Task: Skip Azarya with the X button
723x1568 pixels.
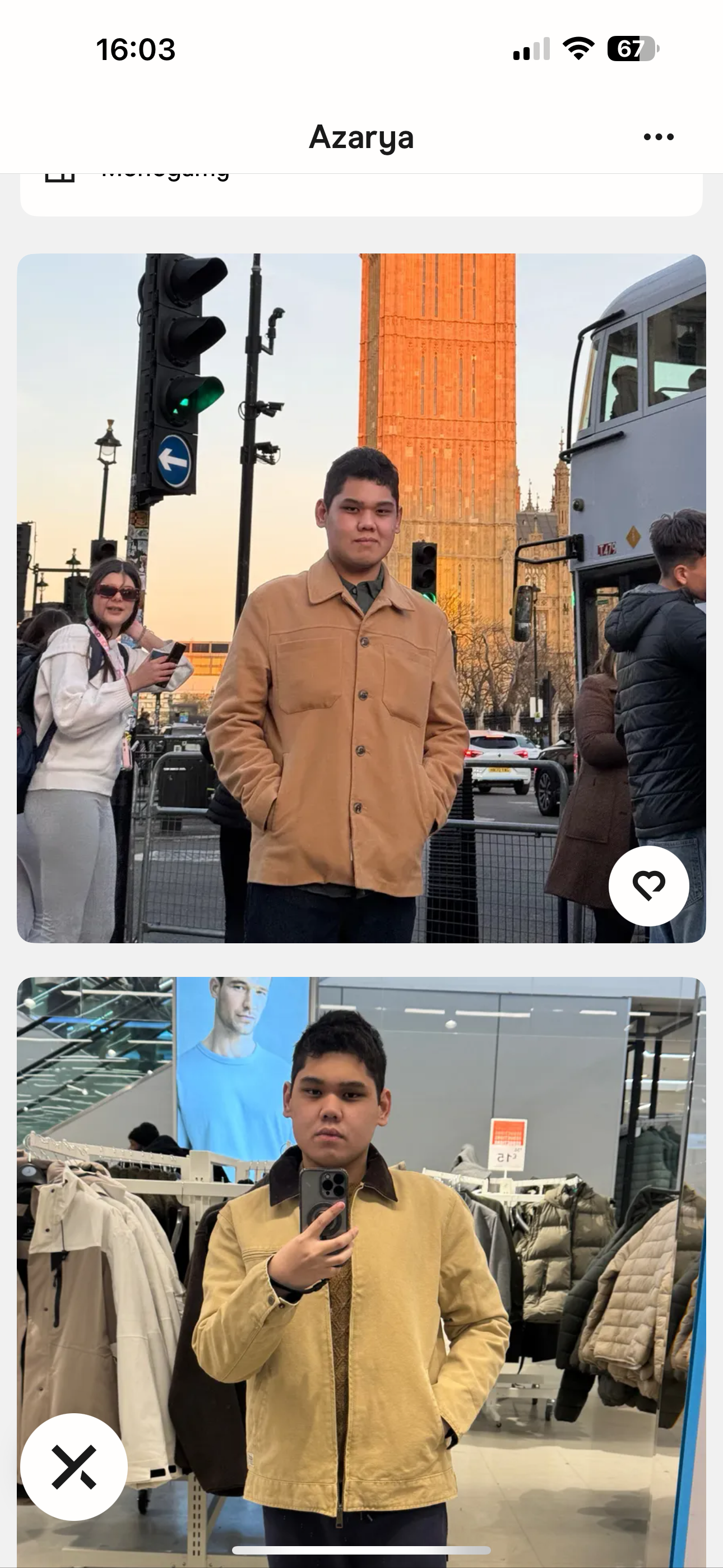Action: (73, 1466)
